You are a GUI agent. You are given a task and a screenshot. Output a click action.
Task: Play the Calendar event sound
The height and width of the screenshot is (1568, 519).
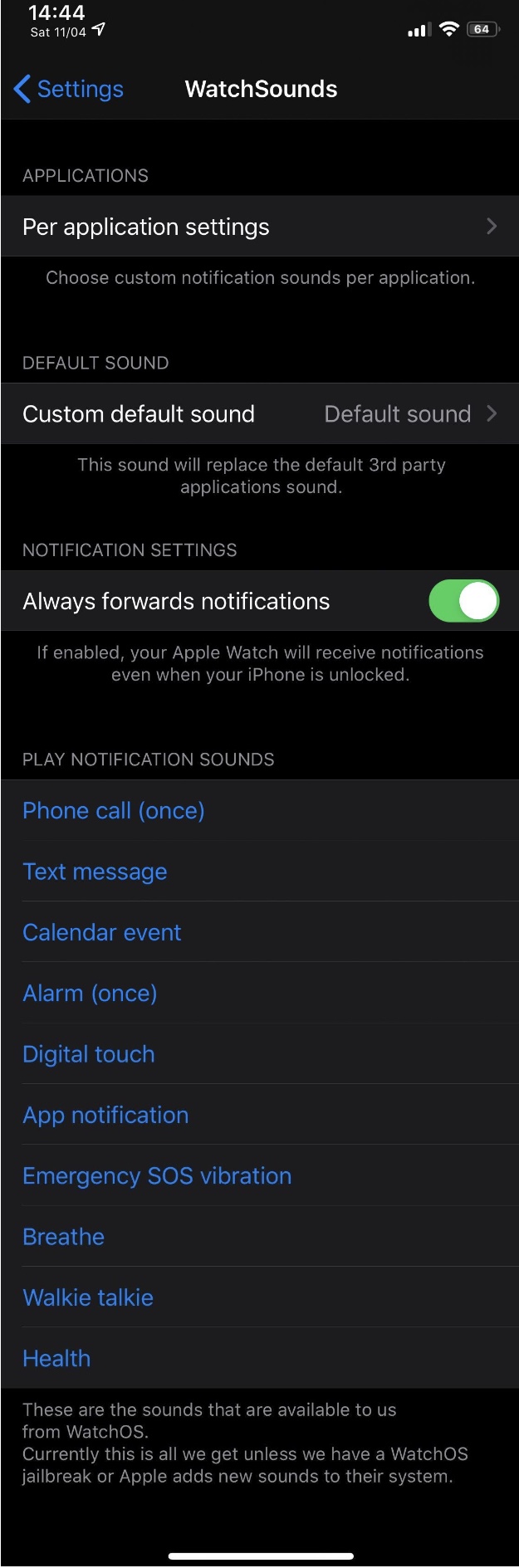pos(102,932)
